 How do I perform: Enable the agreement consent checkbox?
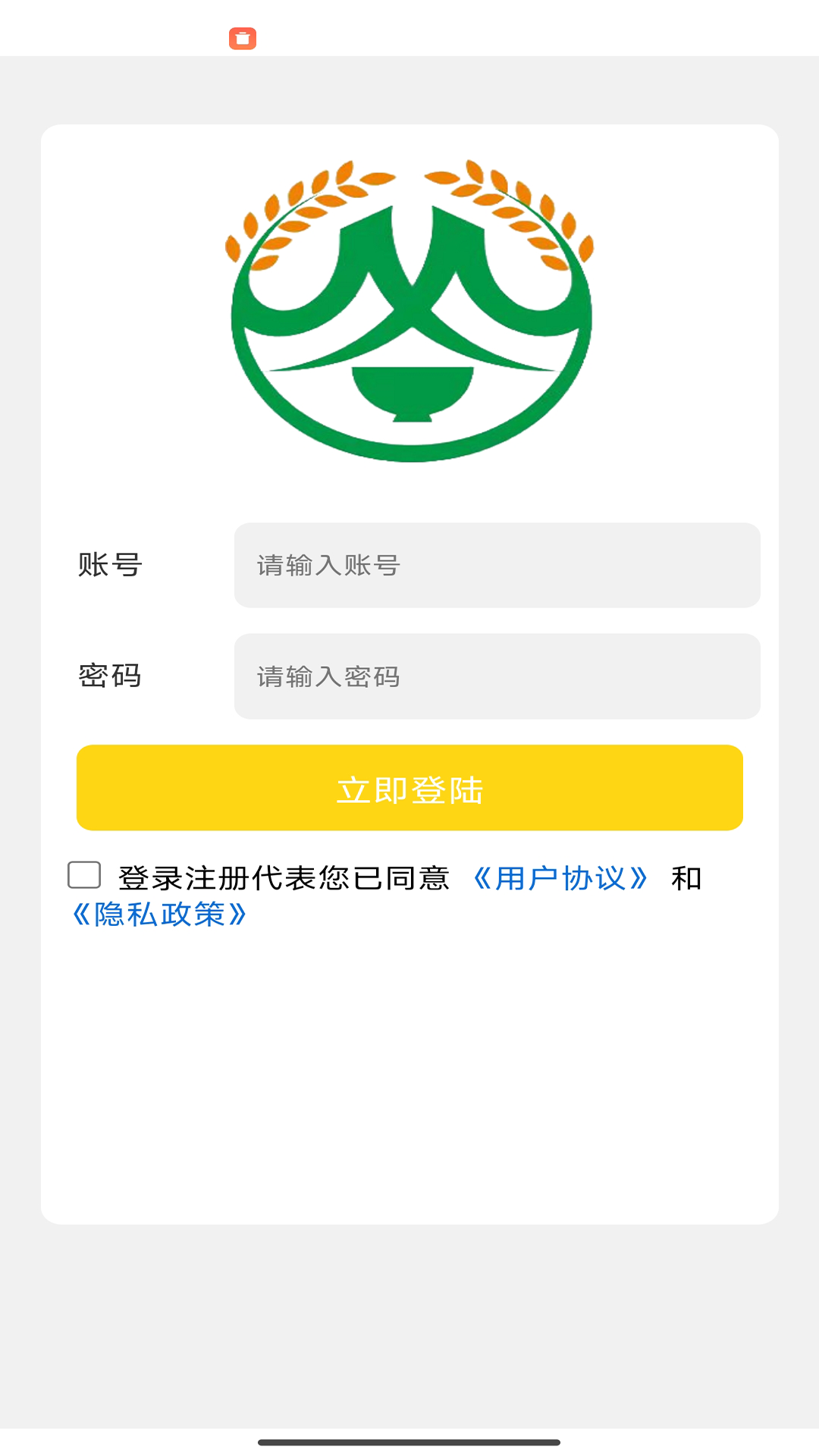click(x=84, y=875)
